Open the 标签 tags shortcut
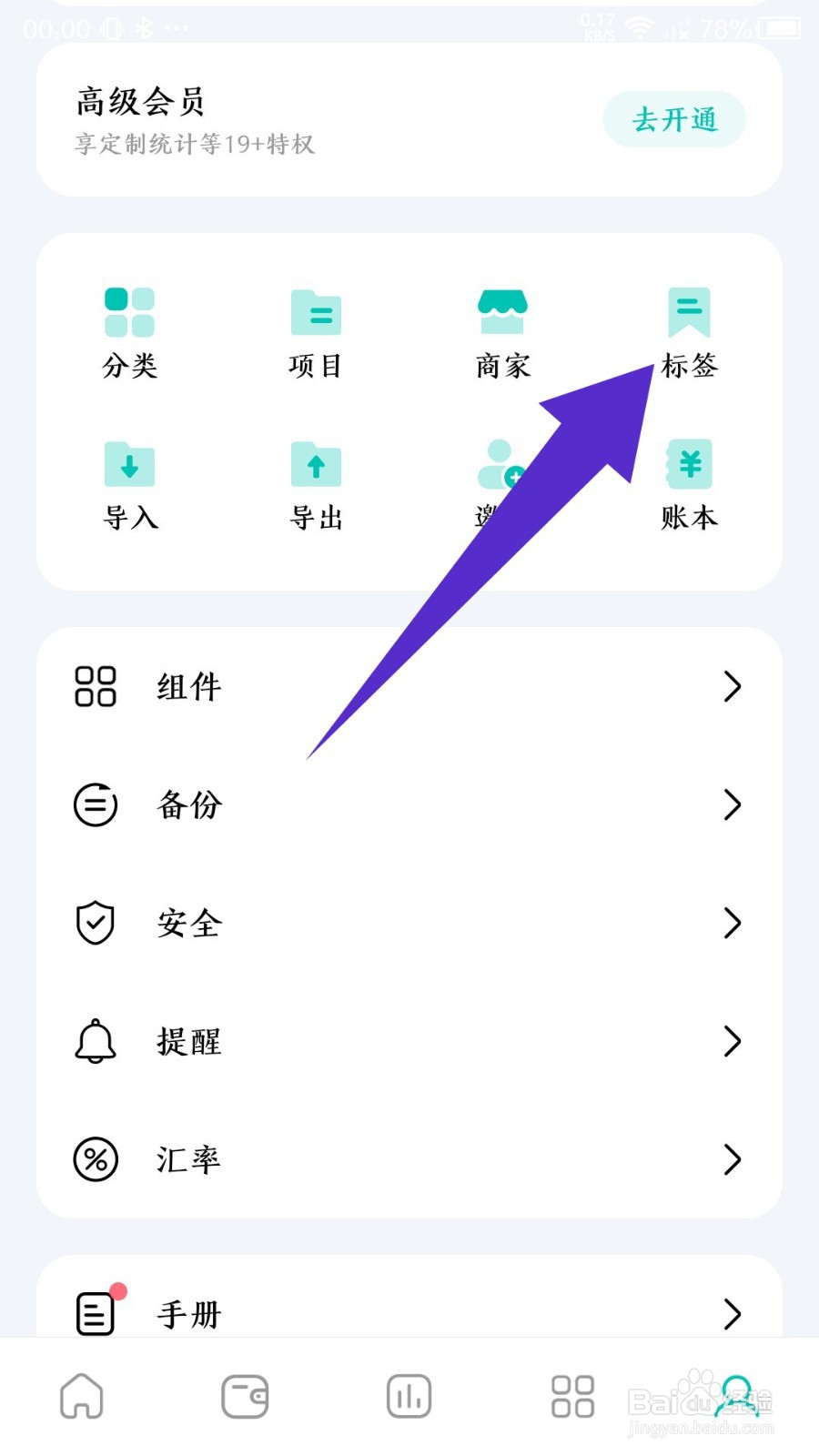 [689, 332]
